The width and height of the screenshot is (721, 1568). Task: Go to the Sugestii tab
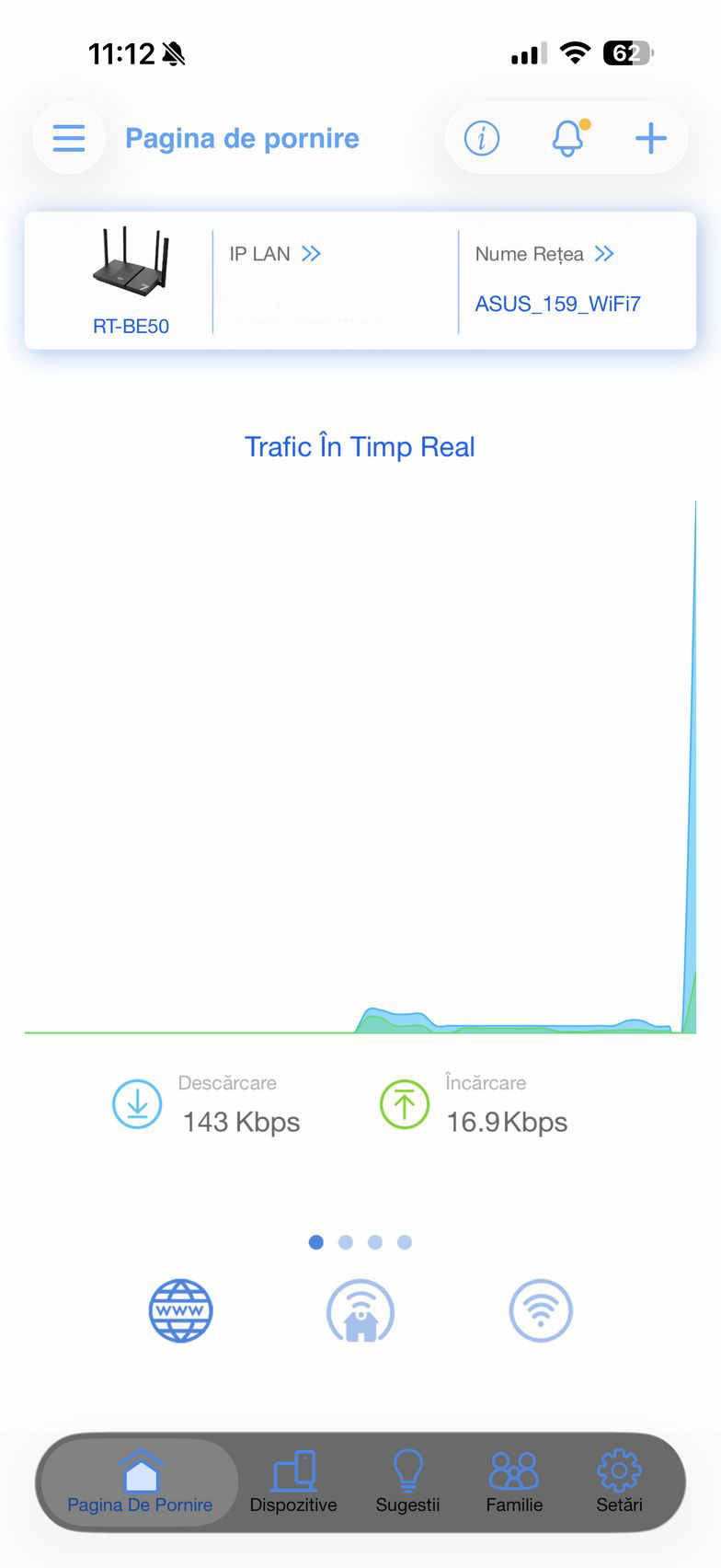407,1482
